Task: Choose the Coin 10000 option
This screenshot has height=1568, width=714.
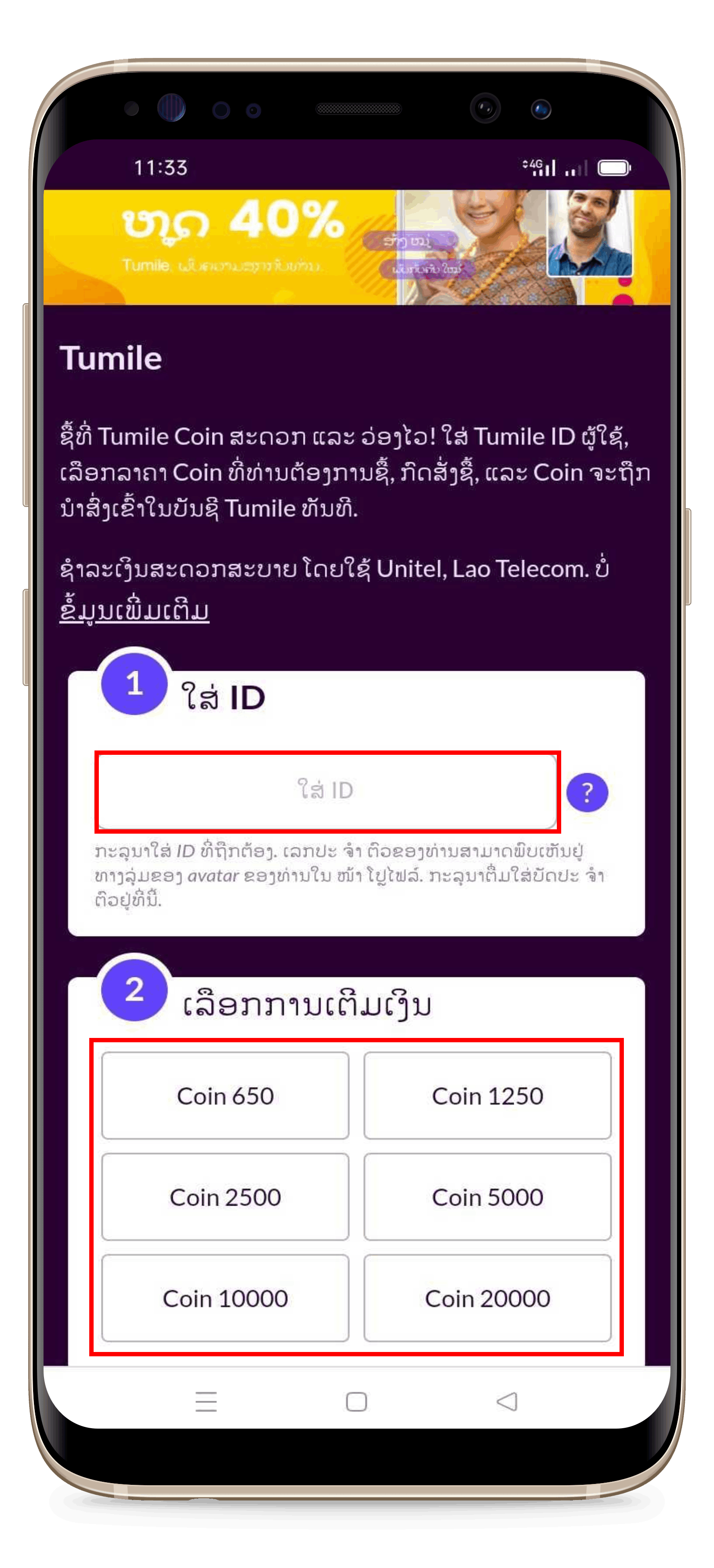Action: coord(225,1298)
